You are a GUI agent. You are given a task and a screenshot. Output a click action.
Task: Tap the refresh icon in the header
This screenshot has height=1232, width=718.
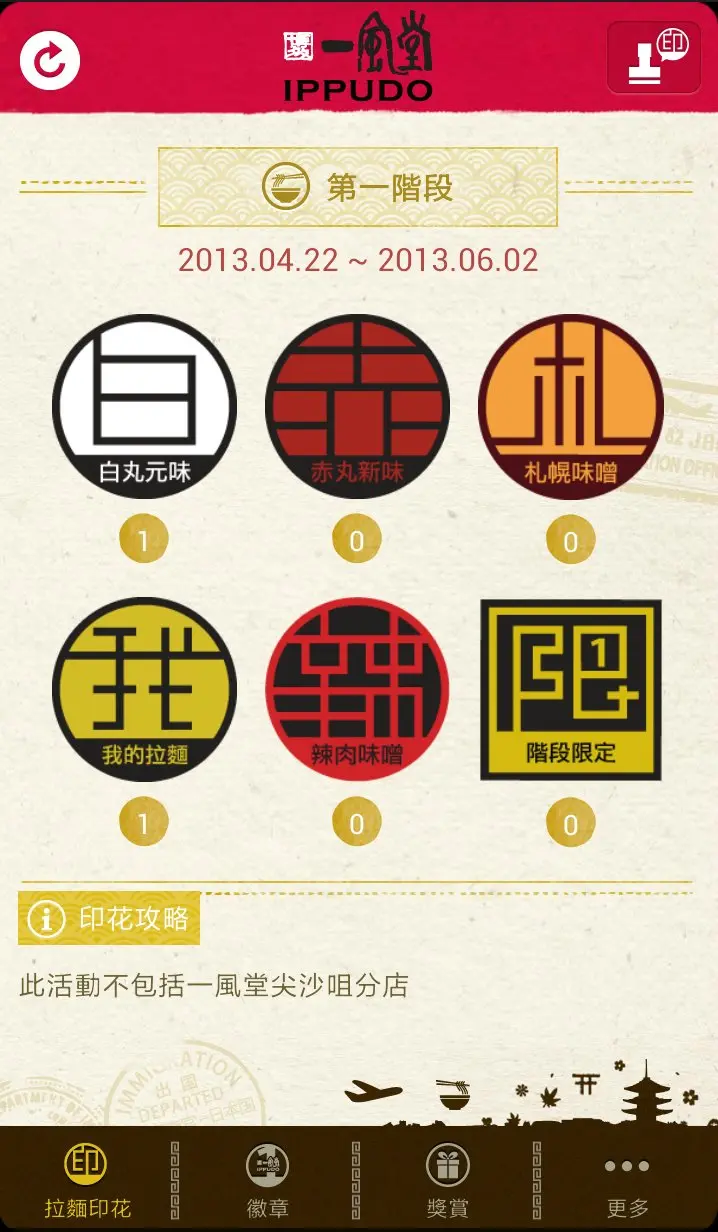click(x=50, y=60)
